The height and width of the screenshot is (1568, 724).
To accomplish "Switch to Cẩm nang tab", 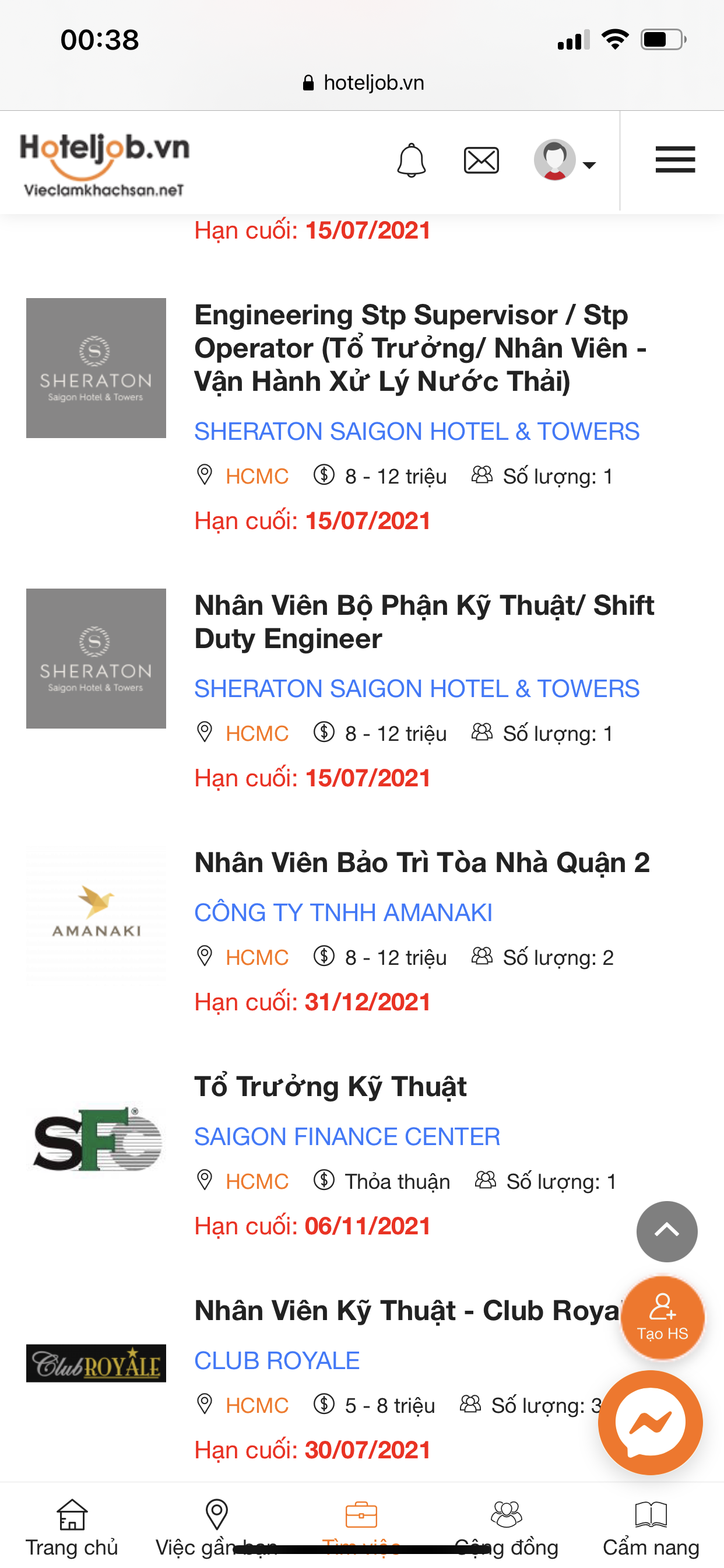I will 651,1528.
